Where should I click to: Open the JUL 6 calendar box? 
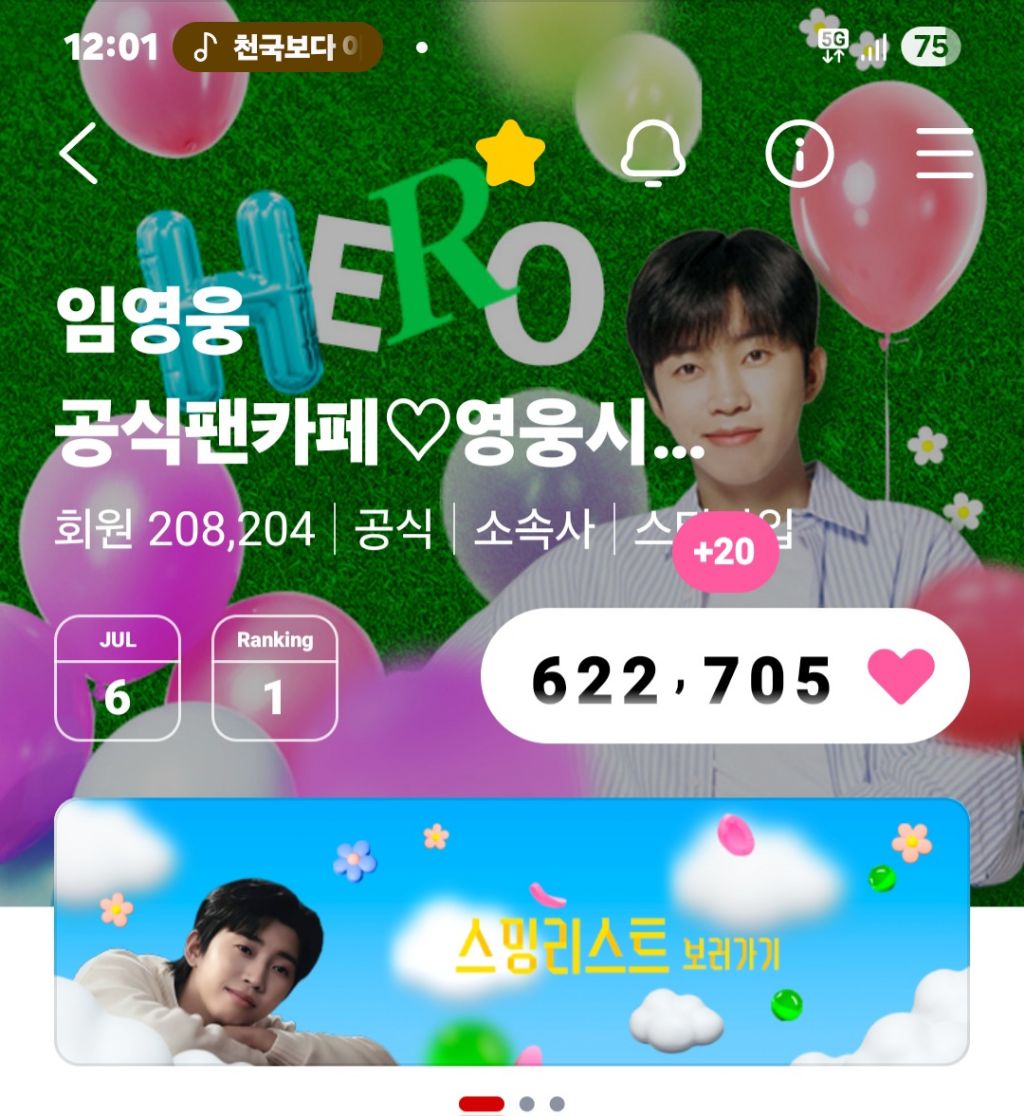point(117,678)
